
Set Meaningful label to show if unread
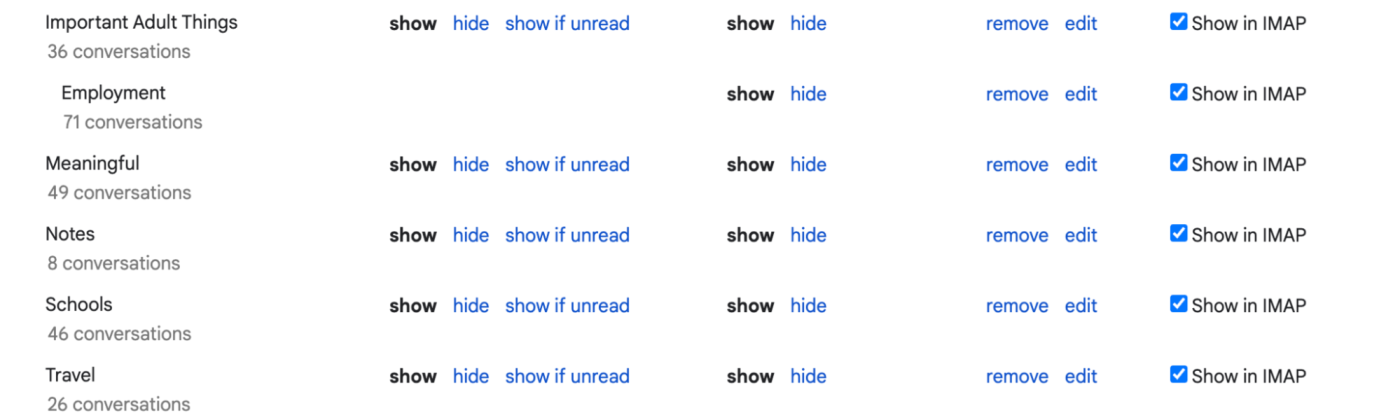click(x=567, y=165)
